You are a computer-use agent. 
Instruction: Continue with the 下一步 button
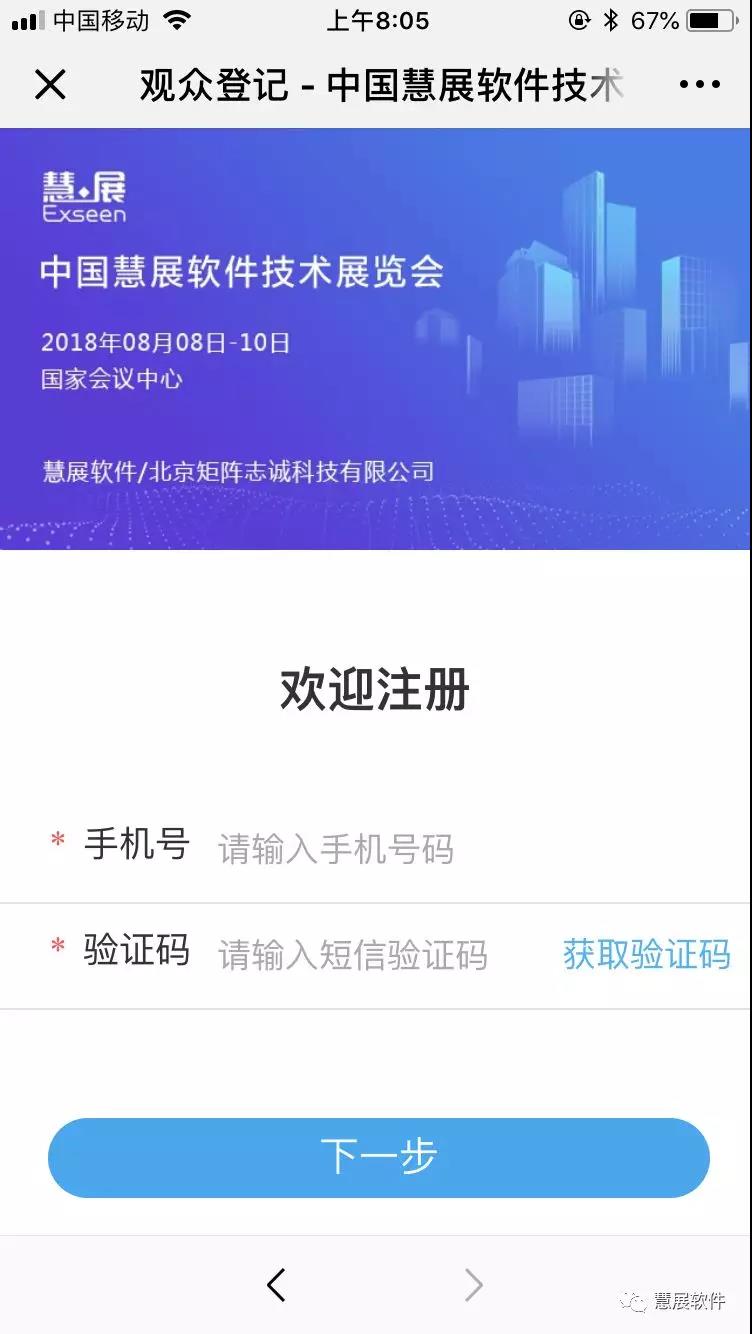379,1157
